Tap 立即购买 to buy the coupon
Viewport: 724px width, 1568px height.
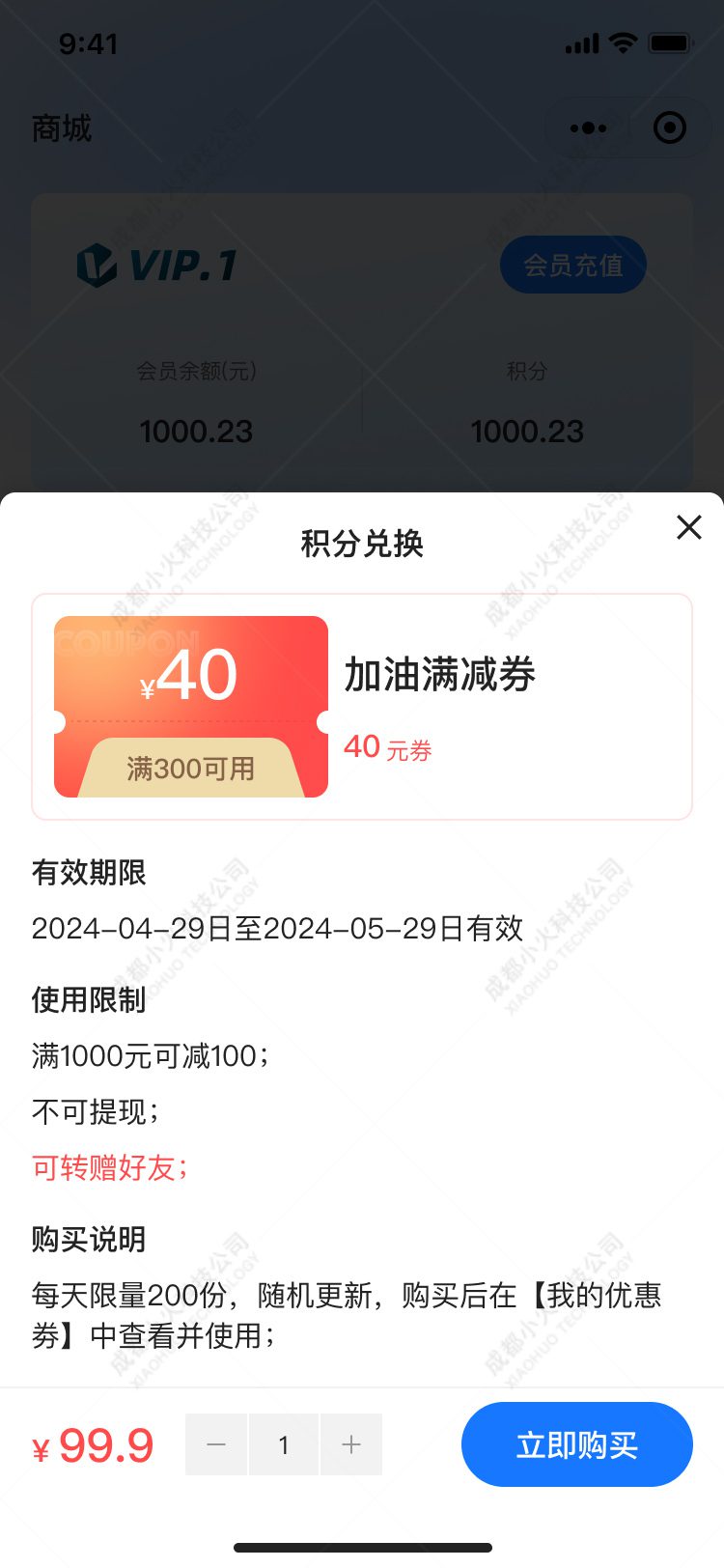pyautogui.click(x=576, y=1444)
